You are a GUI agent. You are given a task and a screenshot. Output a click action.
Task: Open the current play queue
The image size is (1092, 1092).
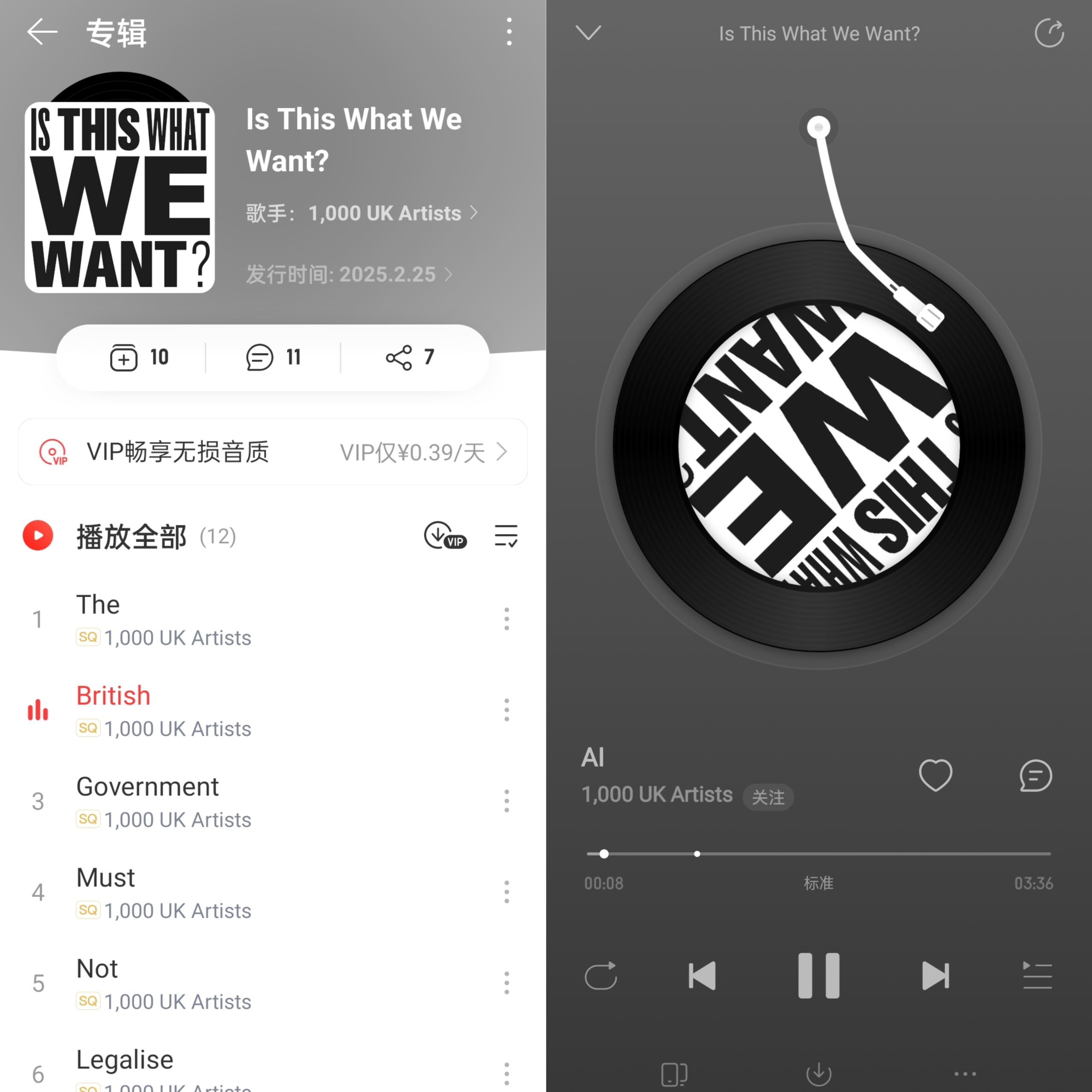(x=1037, y=976)
